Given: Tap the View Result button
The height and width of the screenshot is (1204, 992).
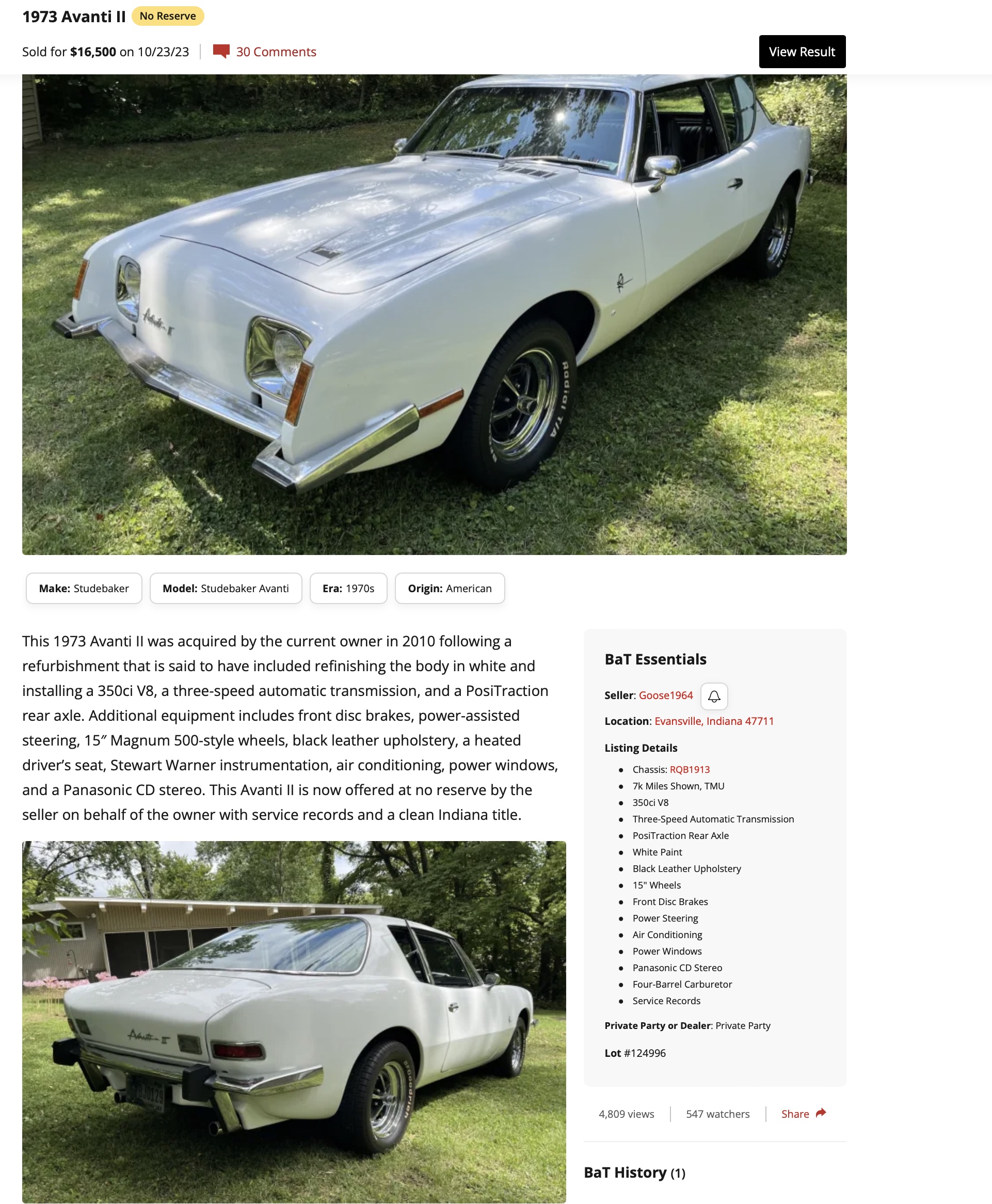Looking at the screenshot, I should coord(802,52).
